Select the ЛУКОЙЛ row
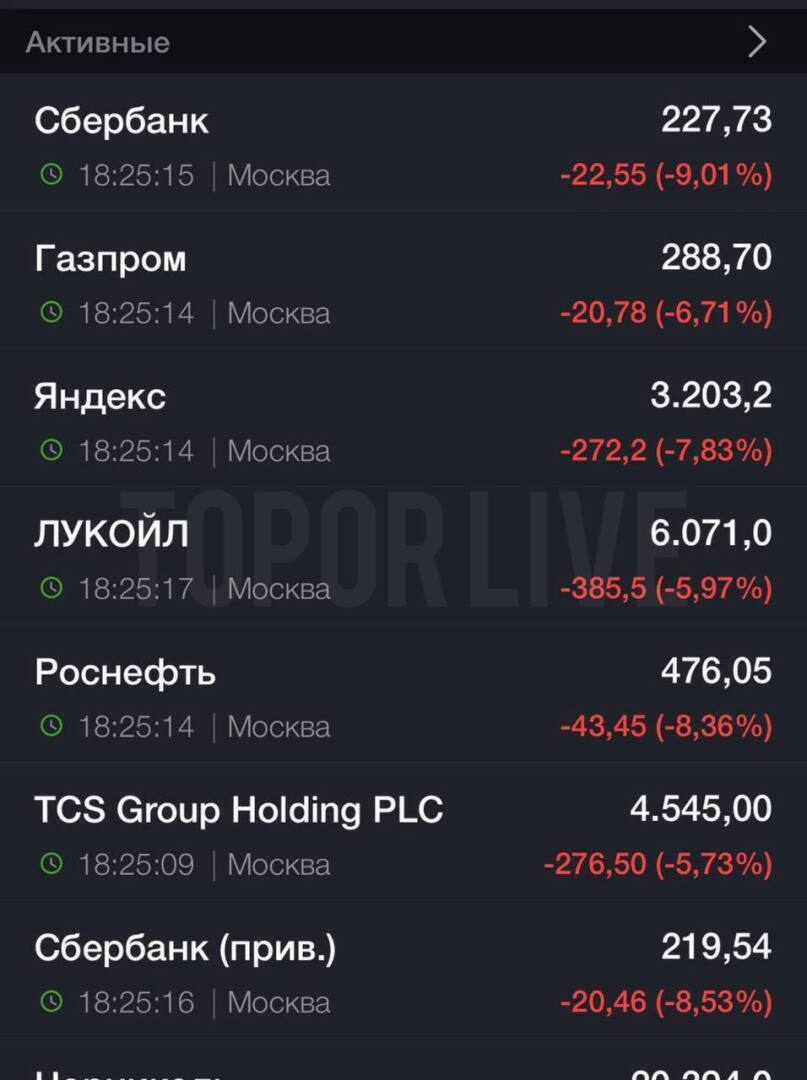807x1080 pixels. [403, 560]
